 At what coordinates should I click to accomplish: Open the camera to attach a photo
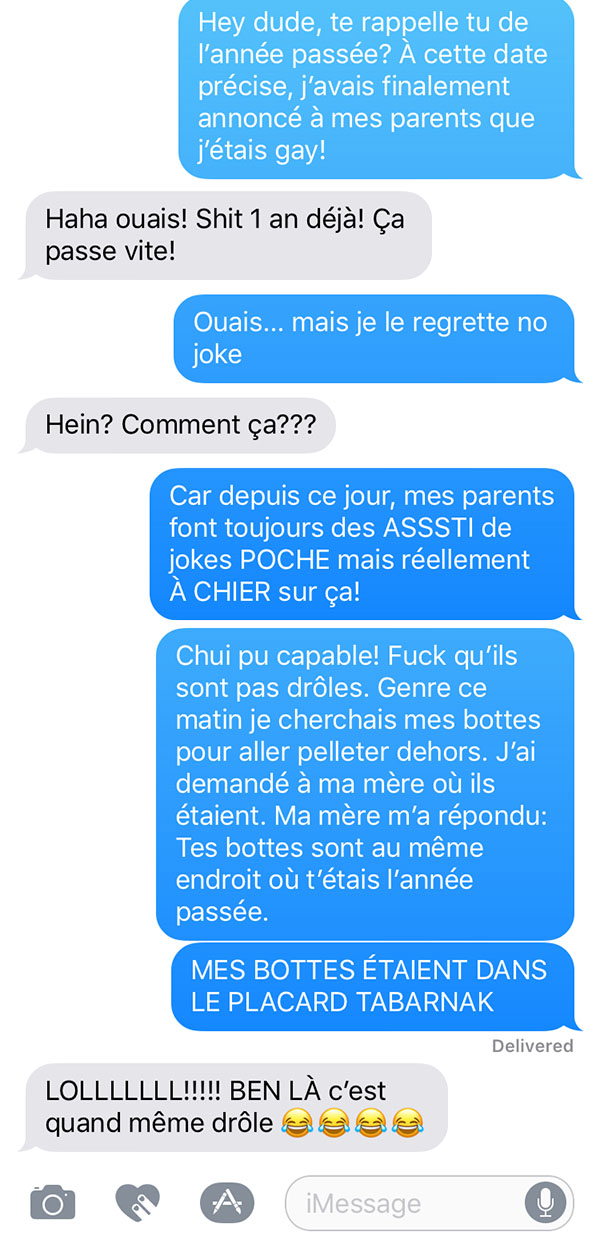coord(53,1201)
